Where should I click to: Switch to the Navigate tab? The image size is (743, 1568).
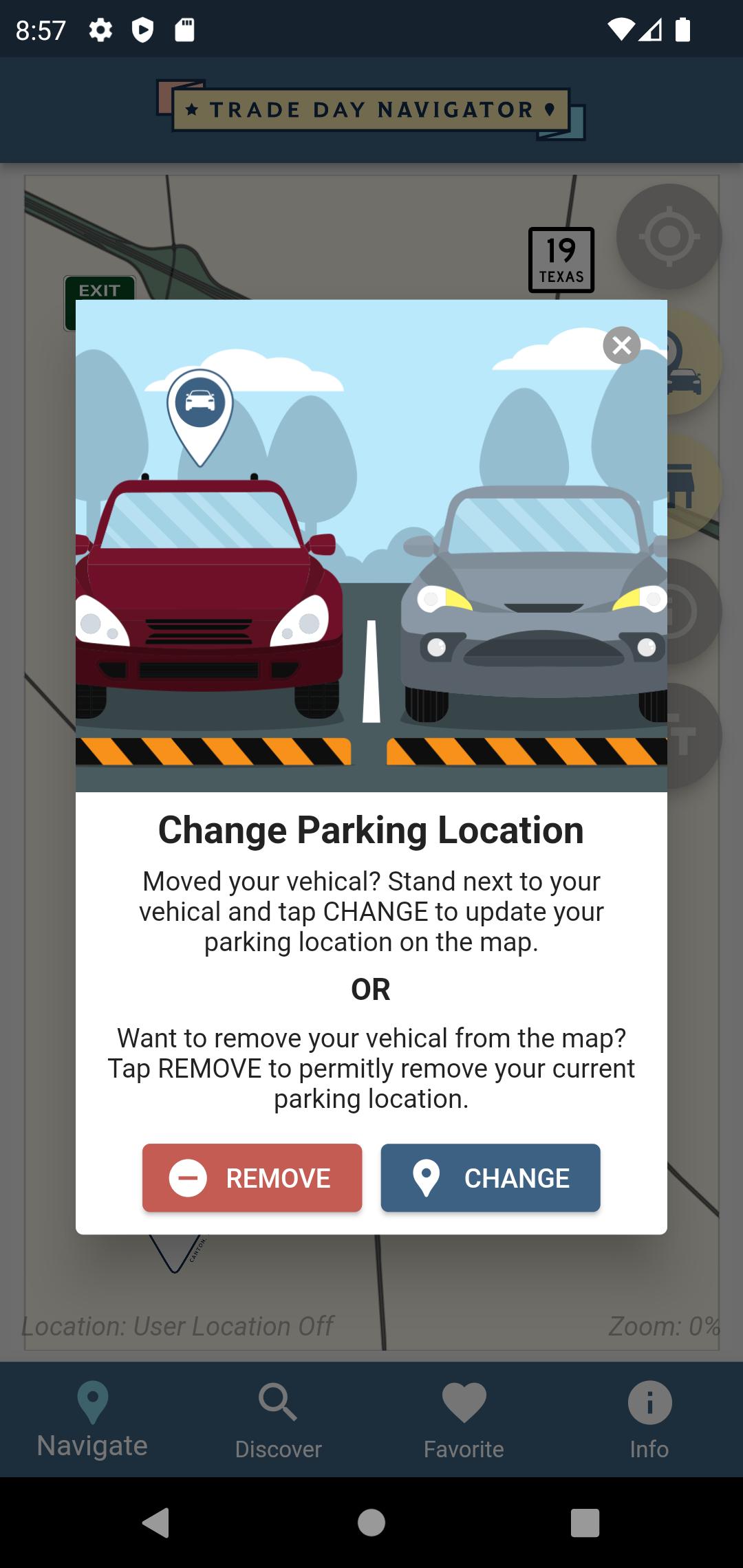93,1419
